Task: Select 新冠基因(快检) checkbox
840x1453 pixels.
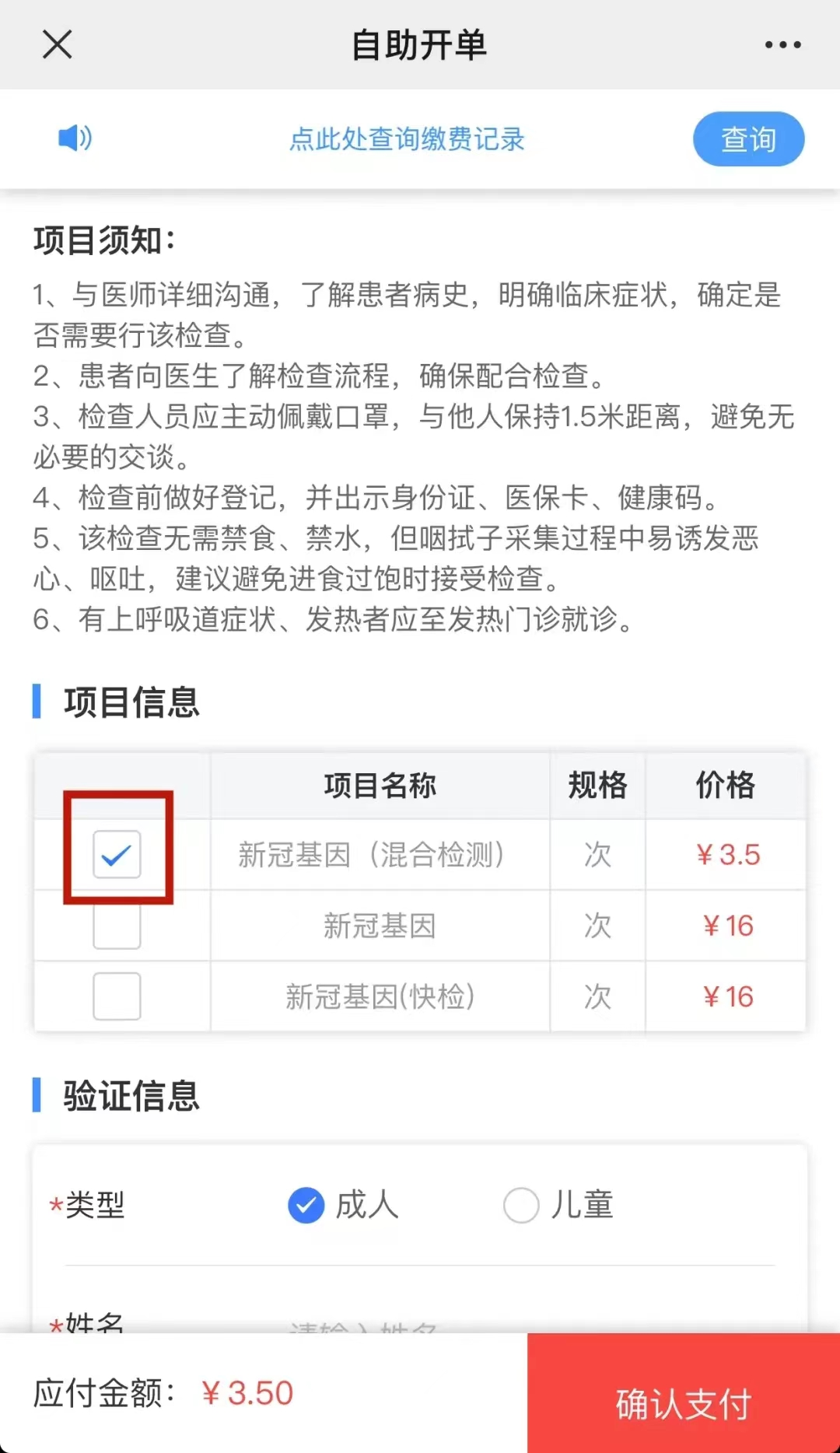Action: click(117, 996)
